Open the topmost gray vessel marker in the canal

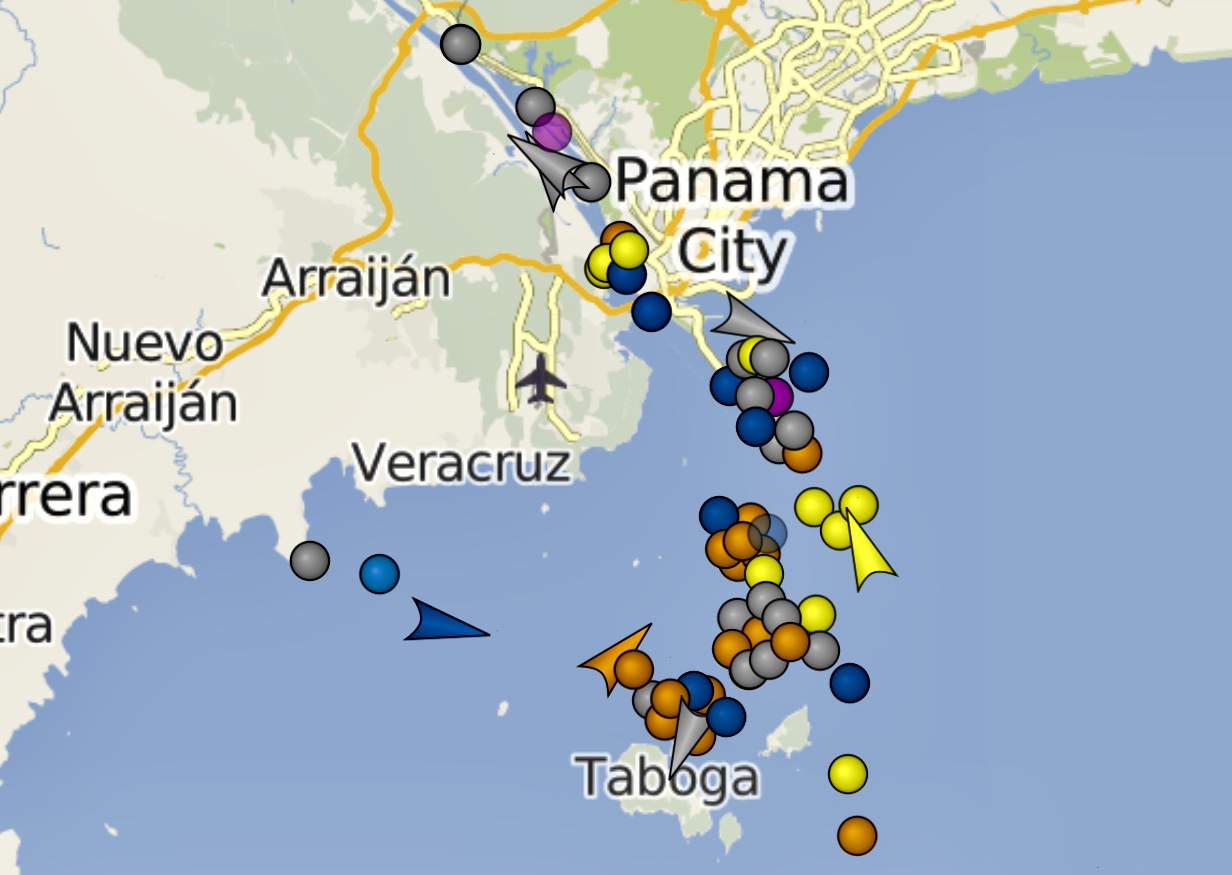coord(460,44)
